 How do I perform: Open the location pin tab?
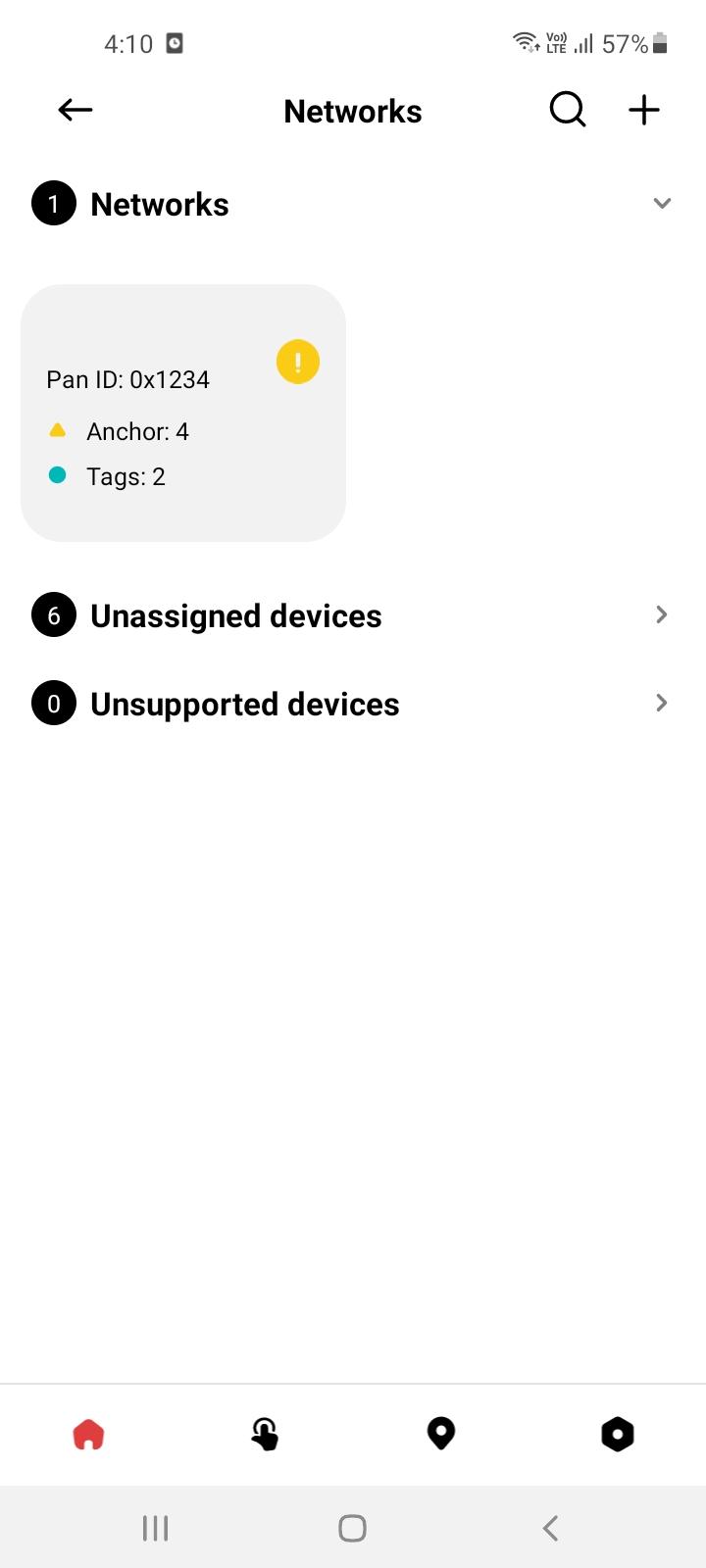click(x=441, y=1435)
